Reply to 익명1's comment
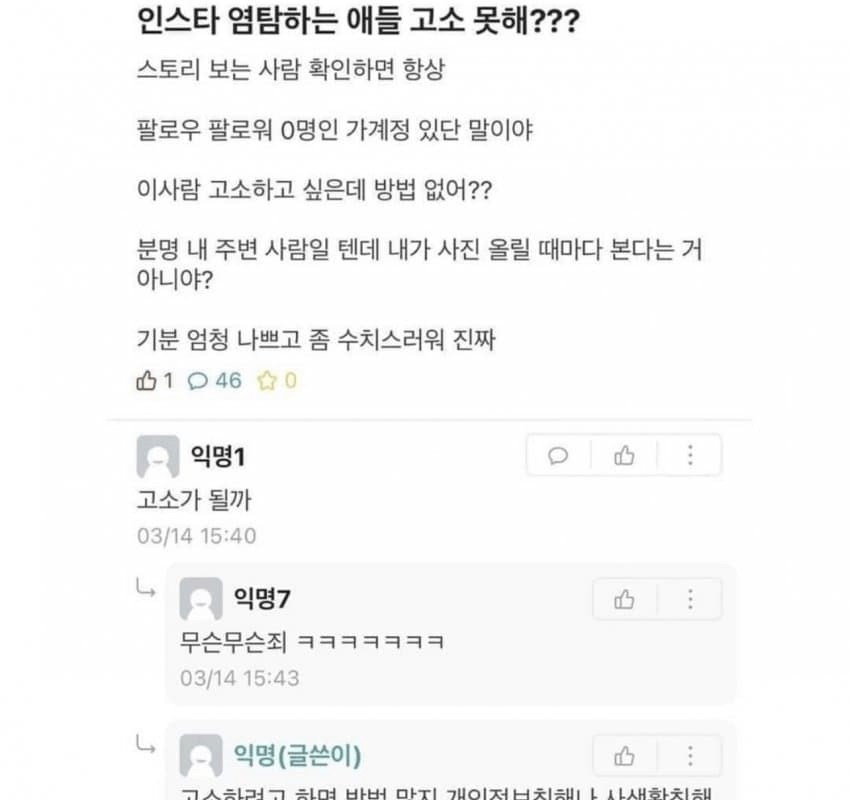 (559, 456)
